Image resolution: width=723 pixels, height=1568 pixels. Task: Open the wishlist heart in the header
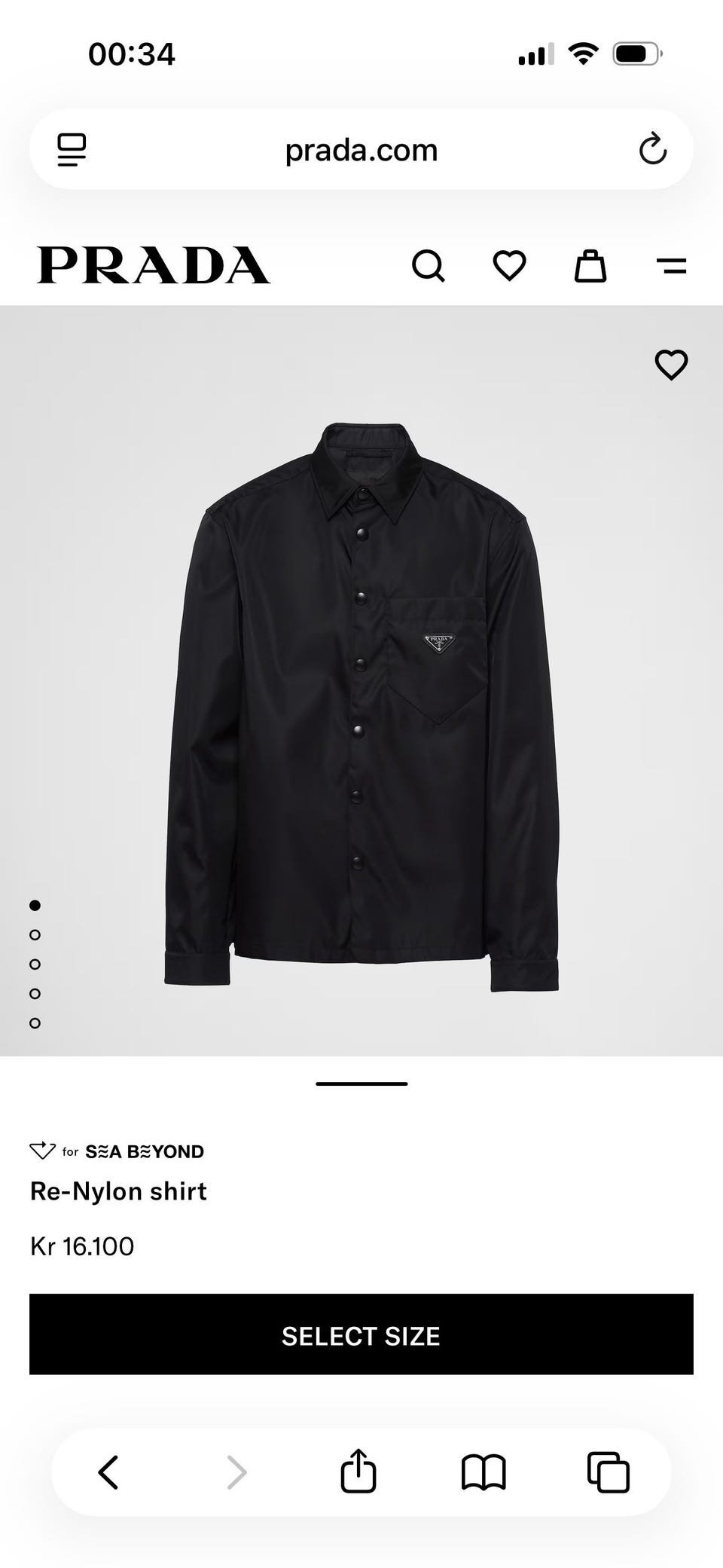point(509,266)
